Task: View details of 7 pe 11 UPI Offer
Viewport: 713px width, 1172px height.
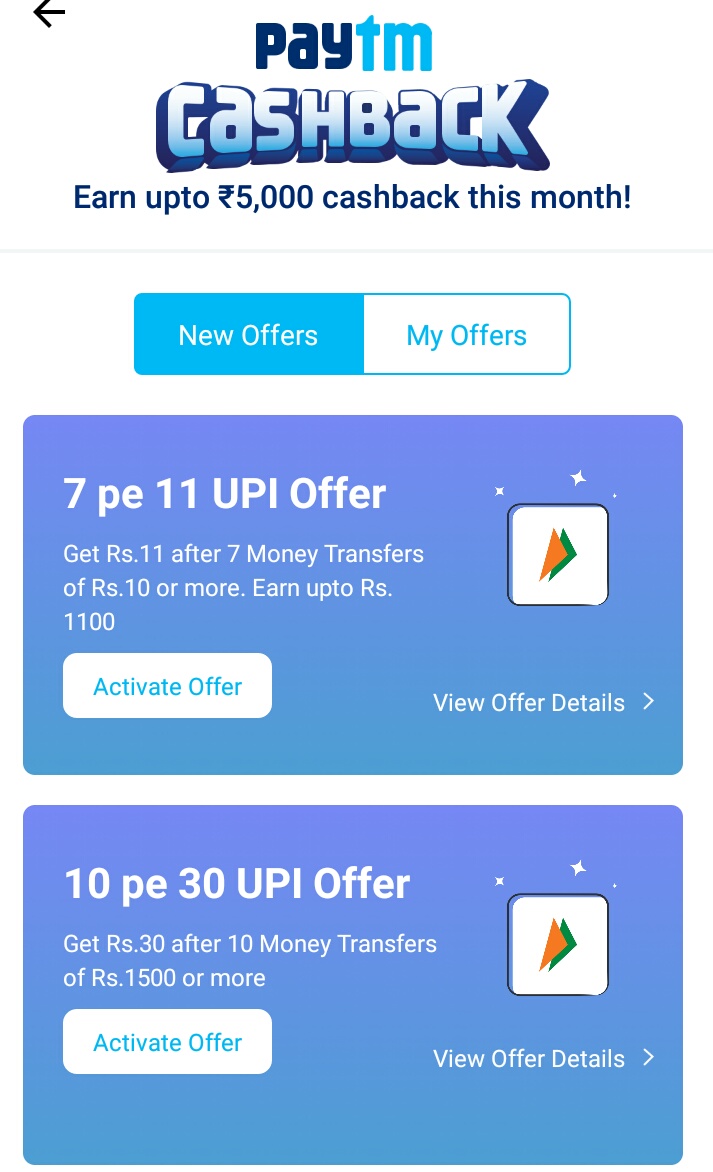Action: pos(543,702)
